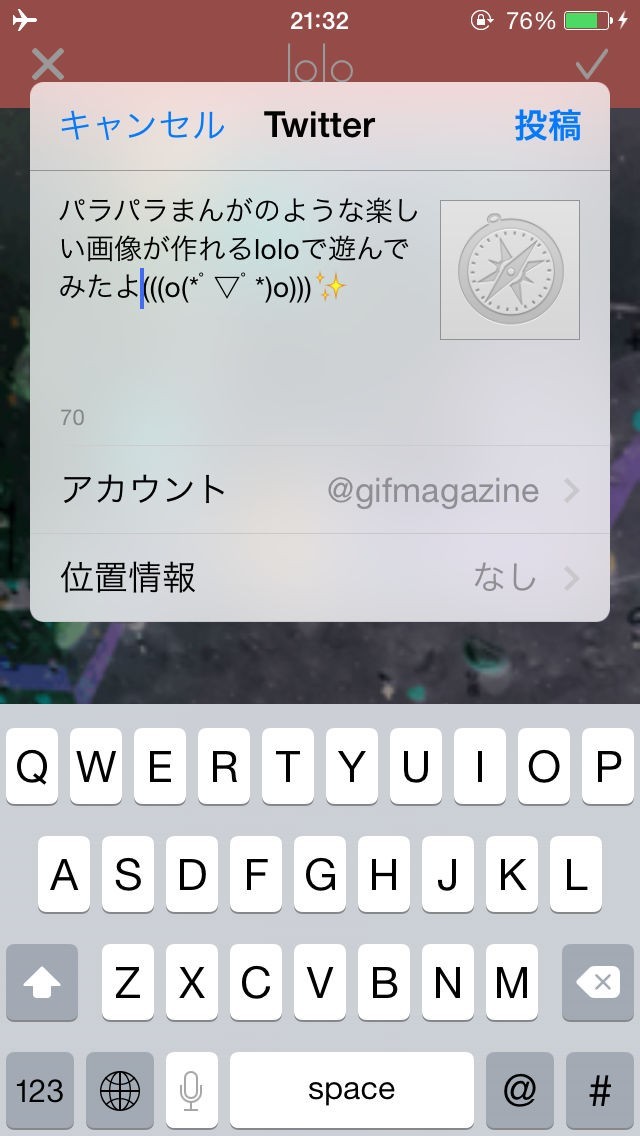Insert the # hashtag symbol

(600, 1090)
